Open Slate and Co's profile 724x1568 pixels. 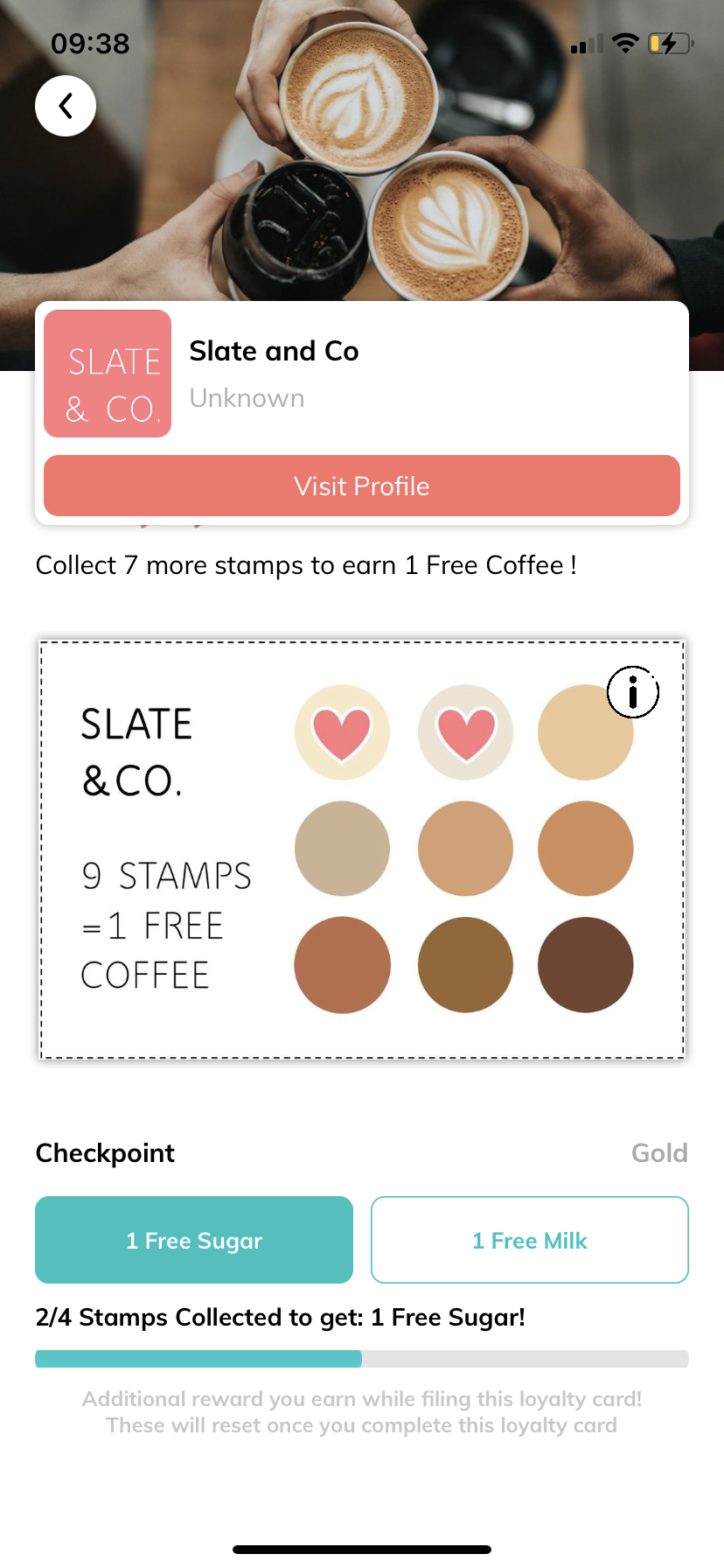[x=362, y=486]
